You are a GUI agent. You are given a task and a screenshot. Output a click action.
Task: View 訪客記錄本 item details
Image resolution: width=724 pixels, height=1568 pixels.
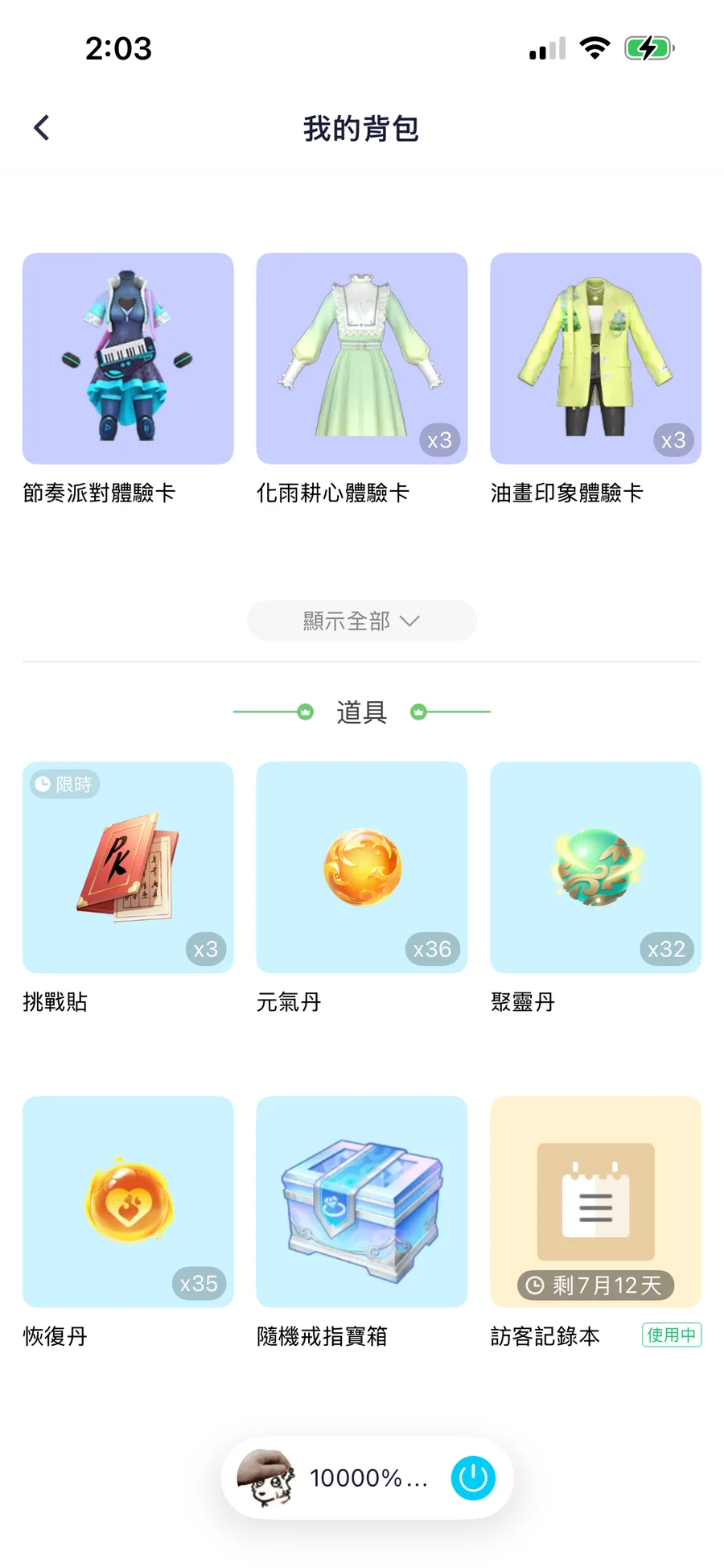pos(595,1202)
